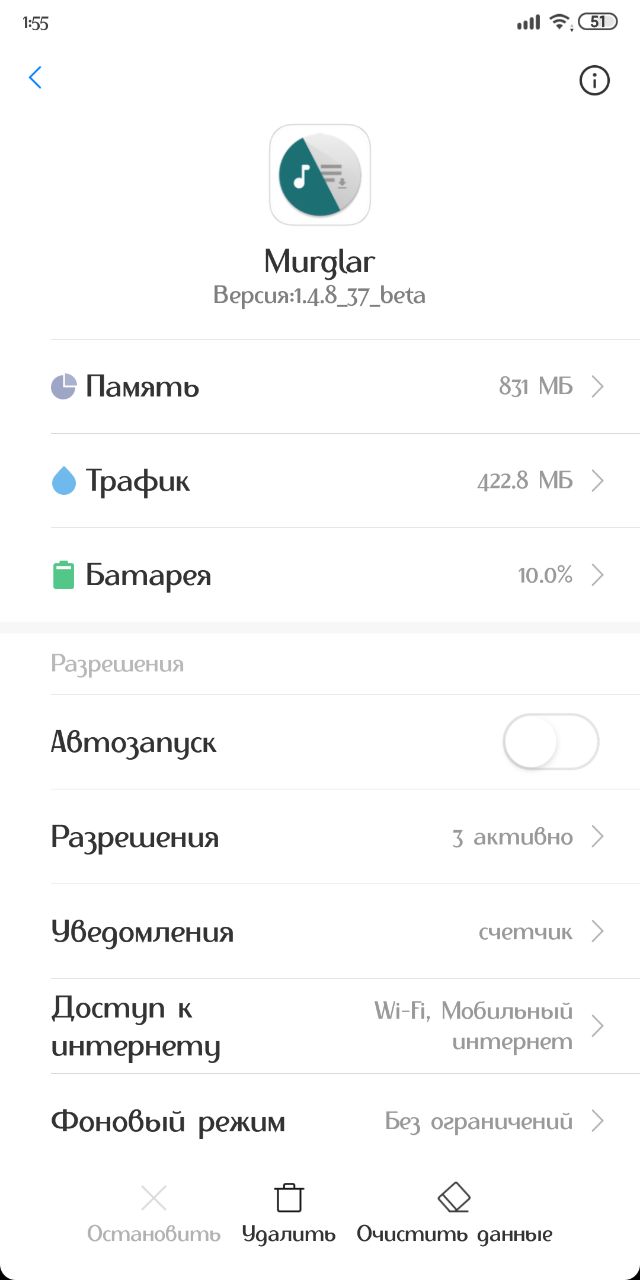Open the app info icon
Image resolution: width=640 pixels, height=1280 pixels.
(595, 80)
